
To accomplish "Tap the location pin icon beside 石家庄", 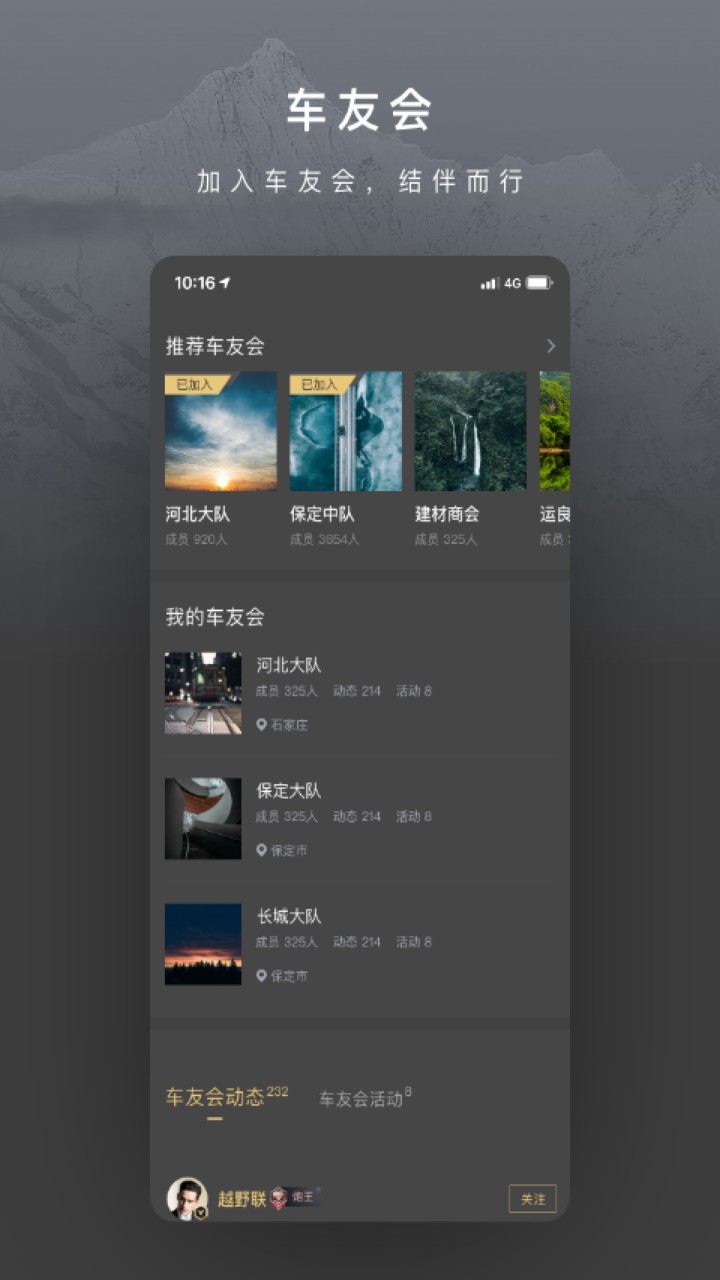I will point(260,726).
